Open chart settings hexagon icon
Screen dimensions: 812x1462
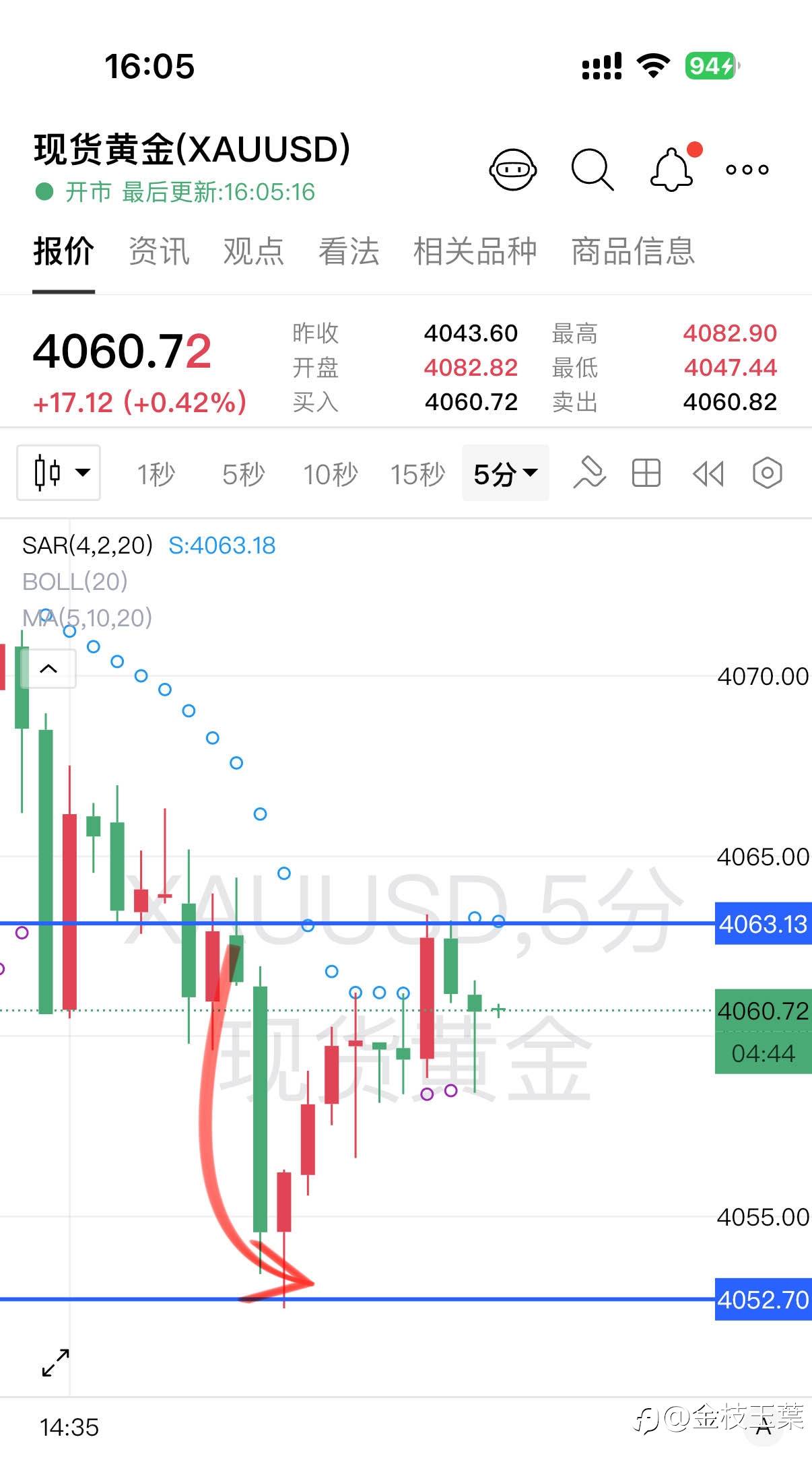(x=768, y=473)
